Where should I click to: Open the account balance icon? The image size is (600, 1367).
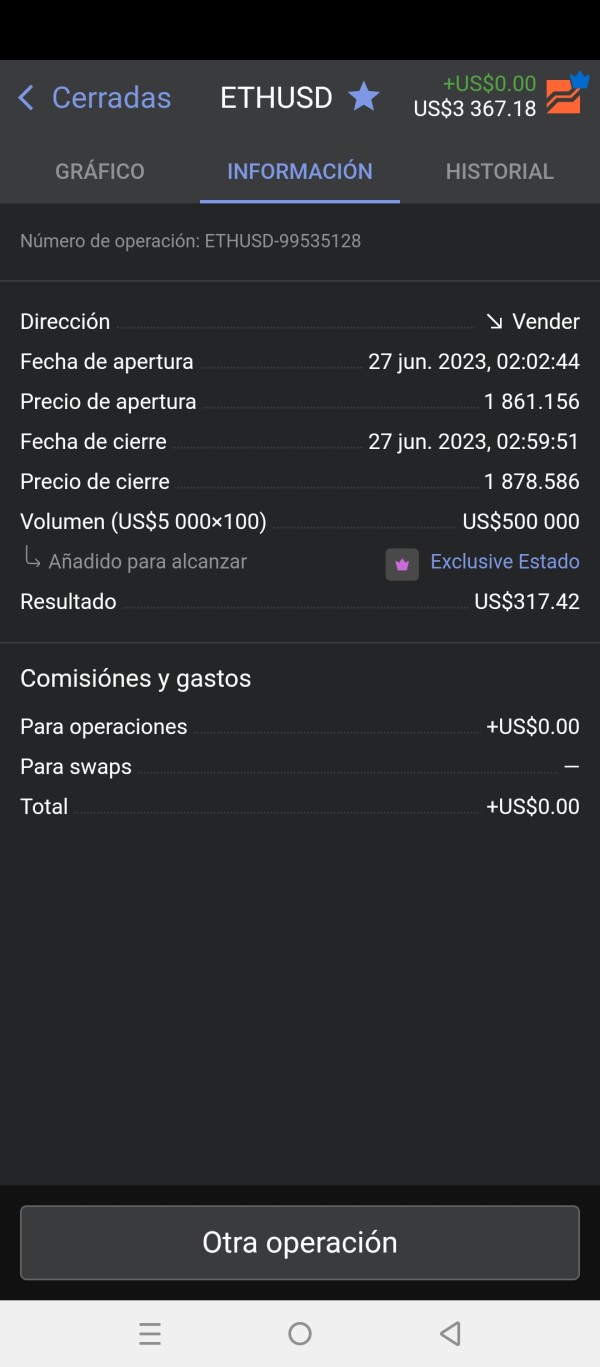[x=565, y=94]
